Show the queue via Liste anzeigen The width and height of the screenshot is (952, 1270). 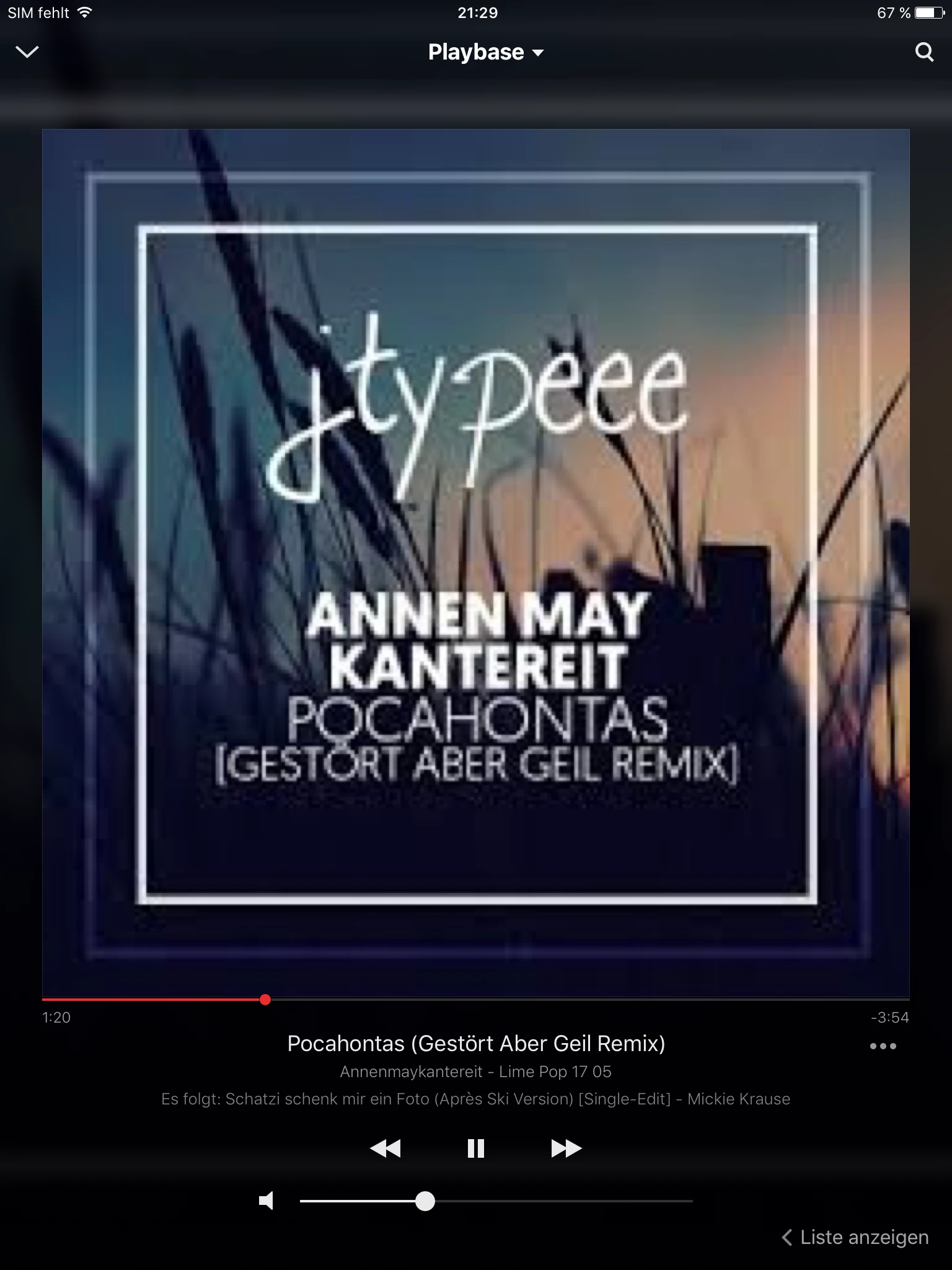[855, 1237]
